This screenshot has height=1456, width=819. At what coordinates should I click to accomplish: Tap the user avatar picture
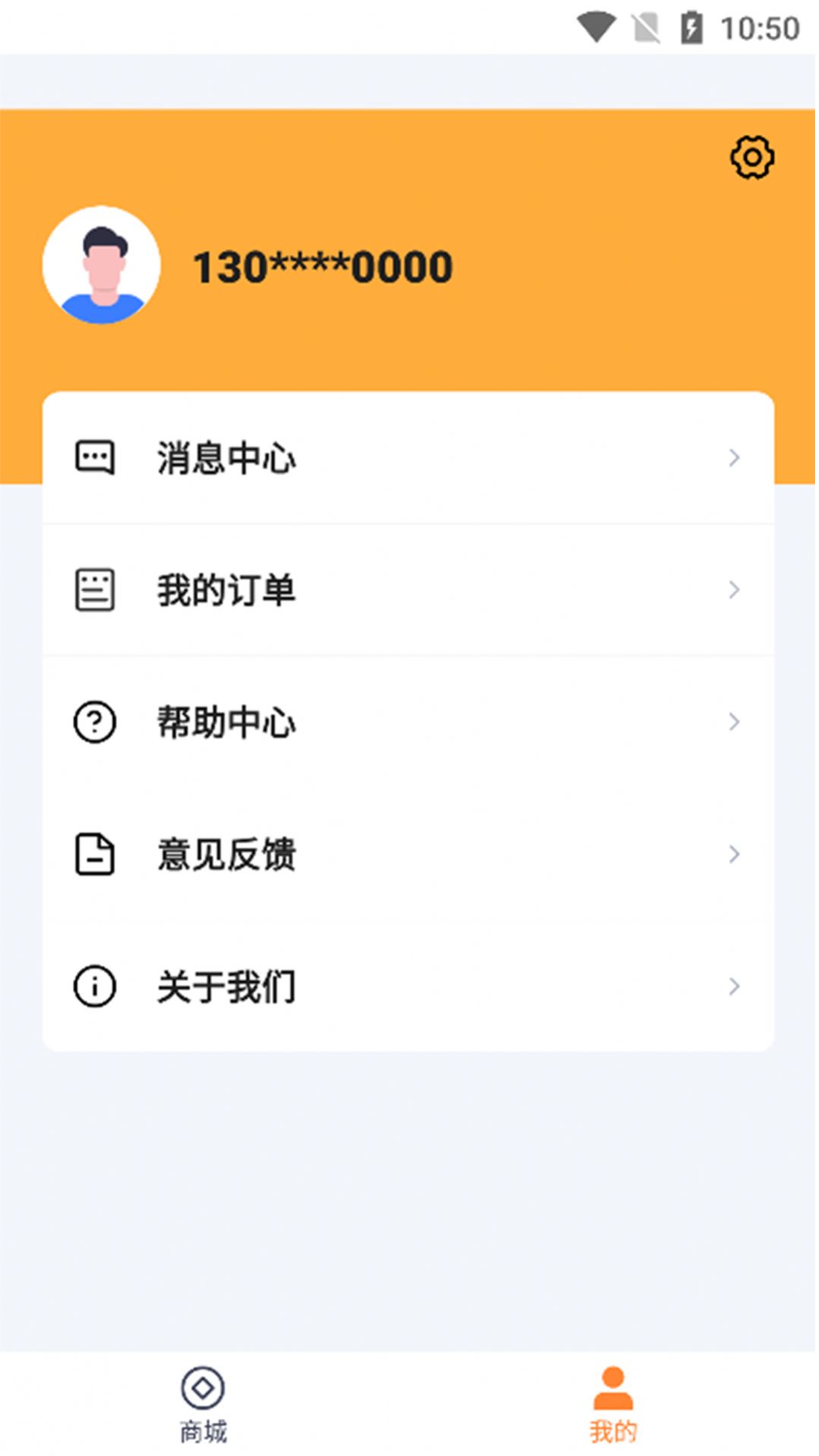[101, 265]
